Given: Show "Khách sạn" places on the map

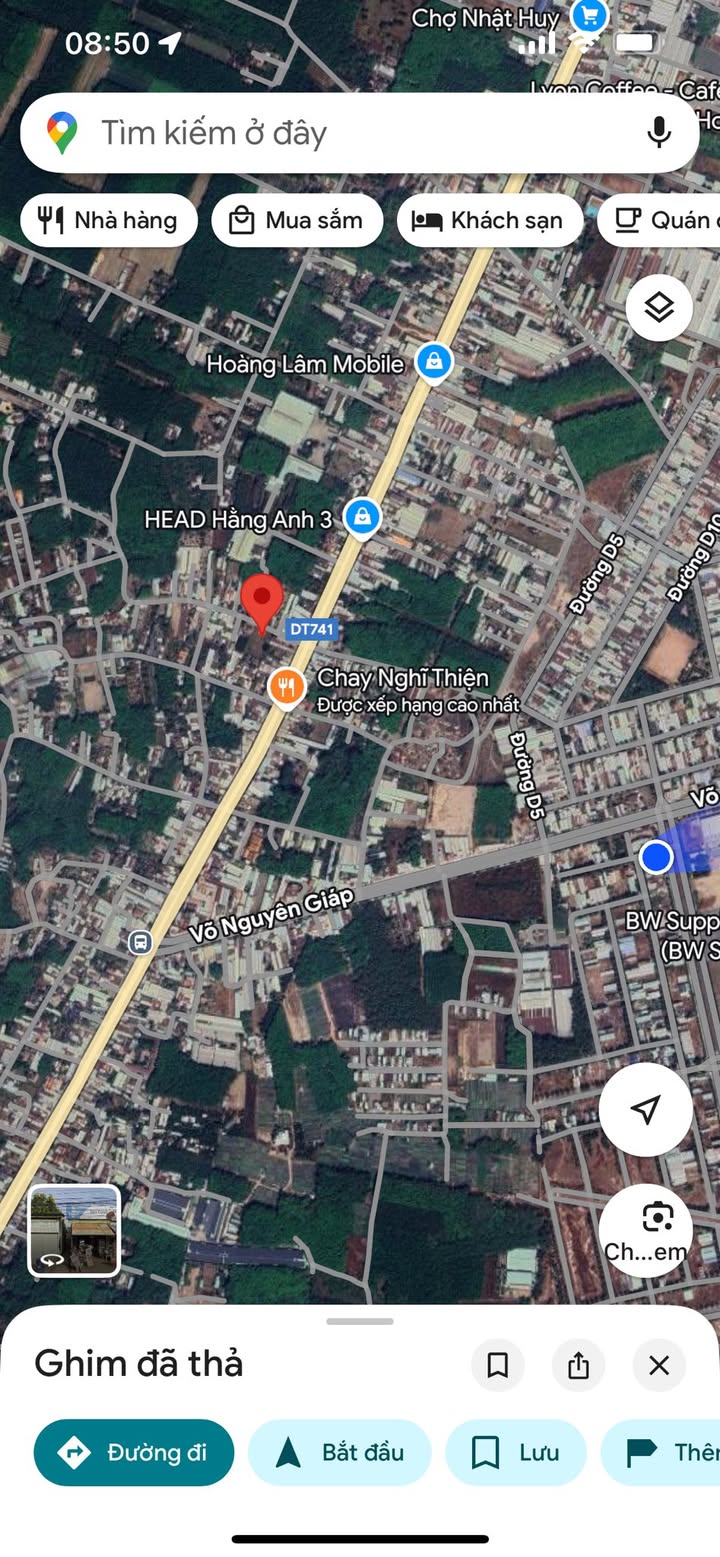Looking at the screenshot, I should [489, 220].
